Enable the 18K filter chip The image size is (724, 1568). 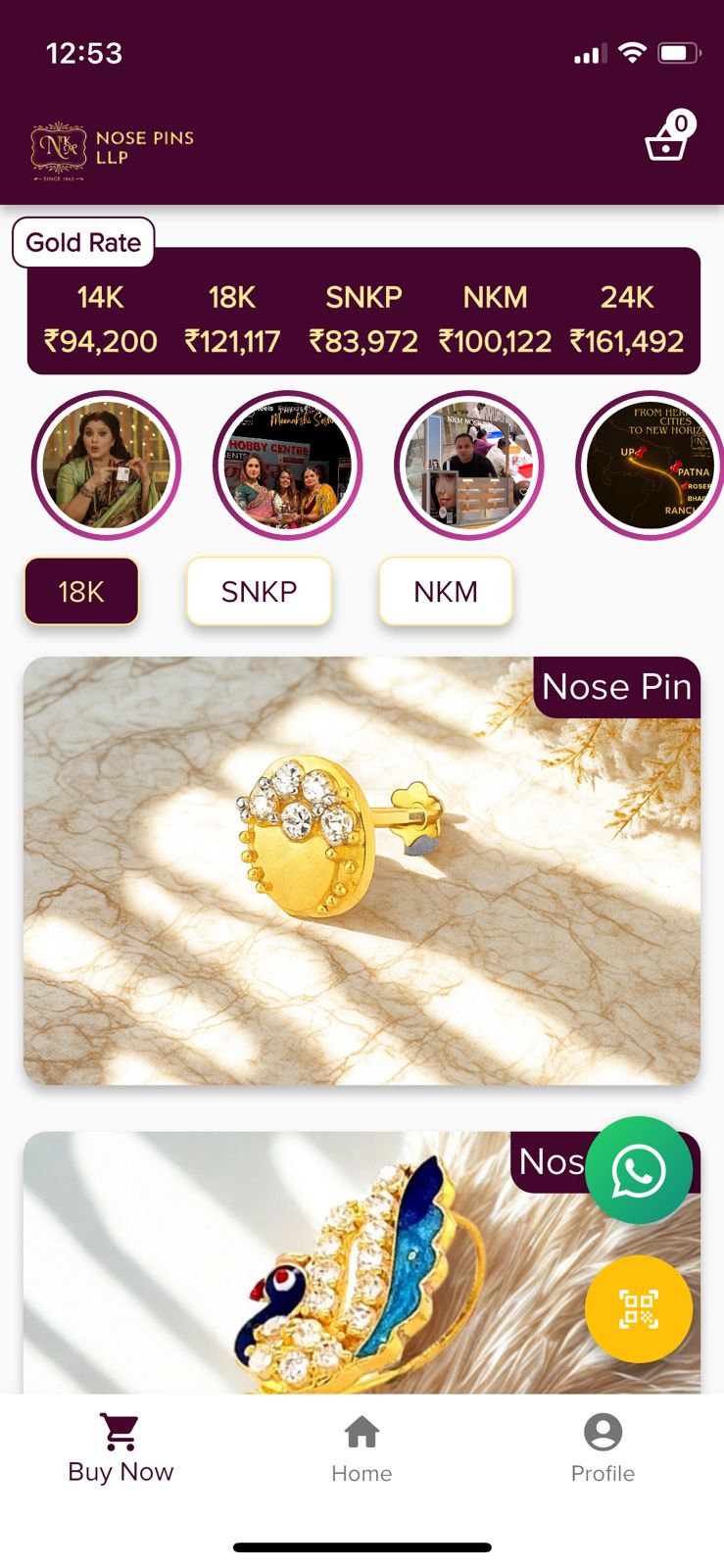tap(80, 591)
